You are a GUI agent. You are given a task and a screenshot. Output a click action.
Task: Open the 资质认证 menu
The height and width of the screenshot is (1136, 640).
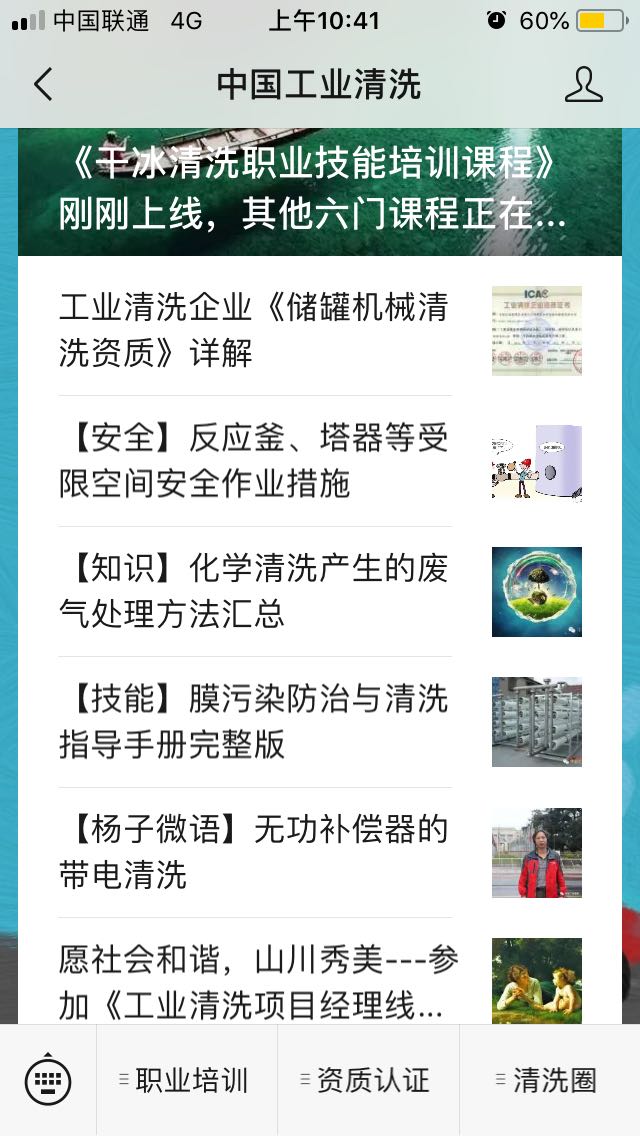click(368, 1080)
